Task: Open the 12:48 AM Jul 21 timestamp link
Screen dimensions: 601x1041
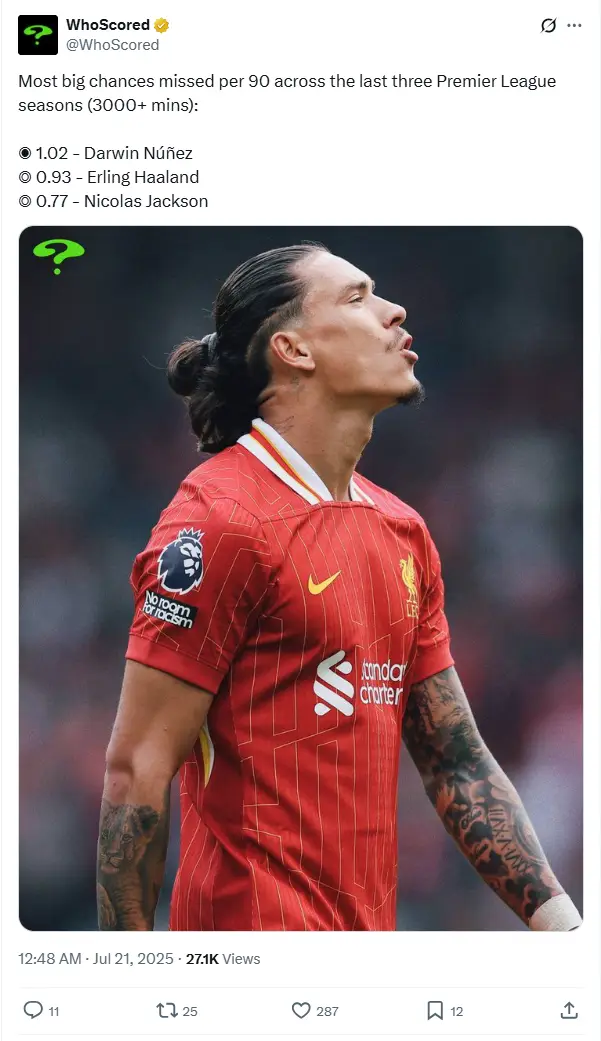Action: [96, 959]
